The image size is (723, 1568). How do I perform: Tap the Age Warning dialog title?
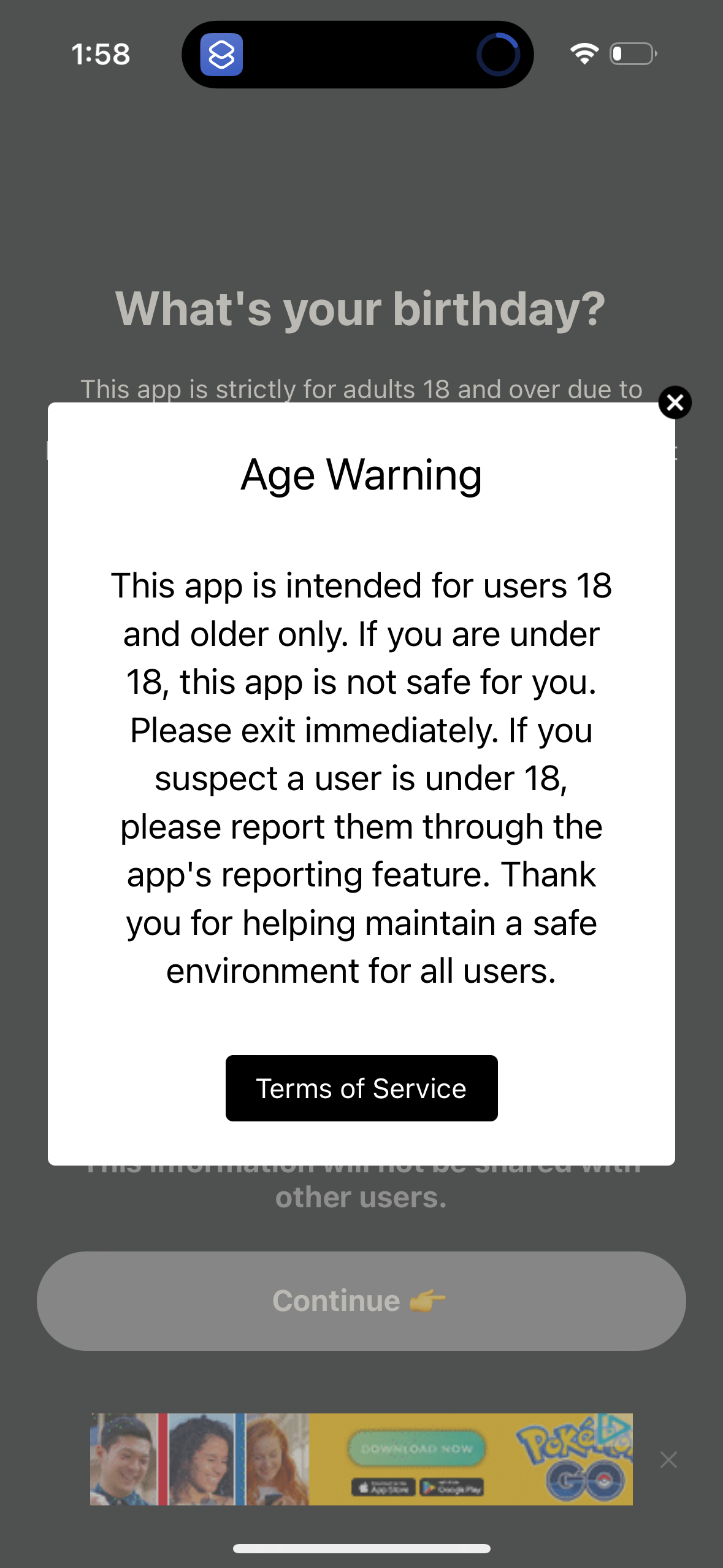[x=361, y=476]
